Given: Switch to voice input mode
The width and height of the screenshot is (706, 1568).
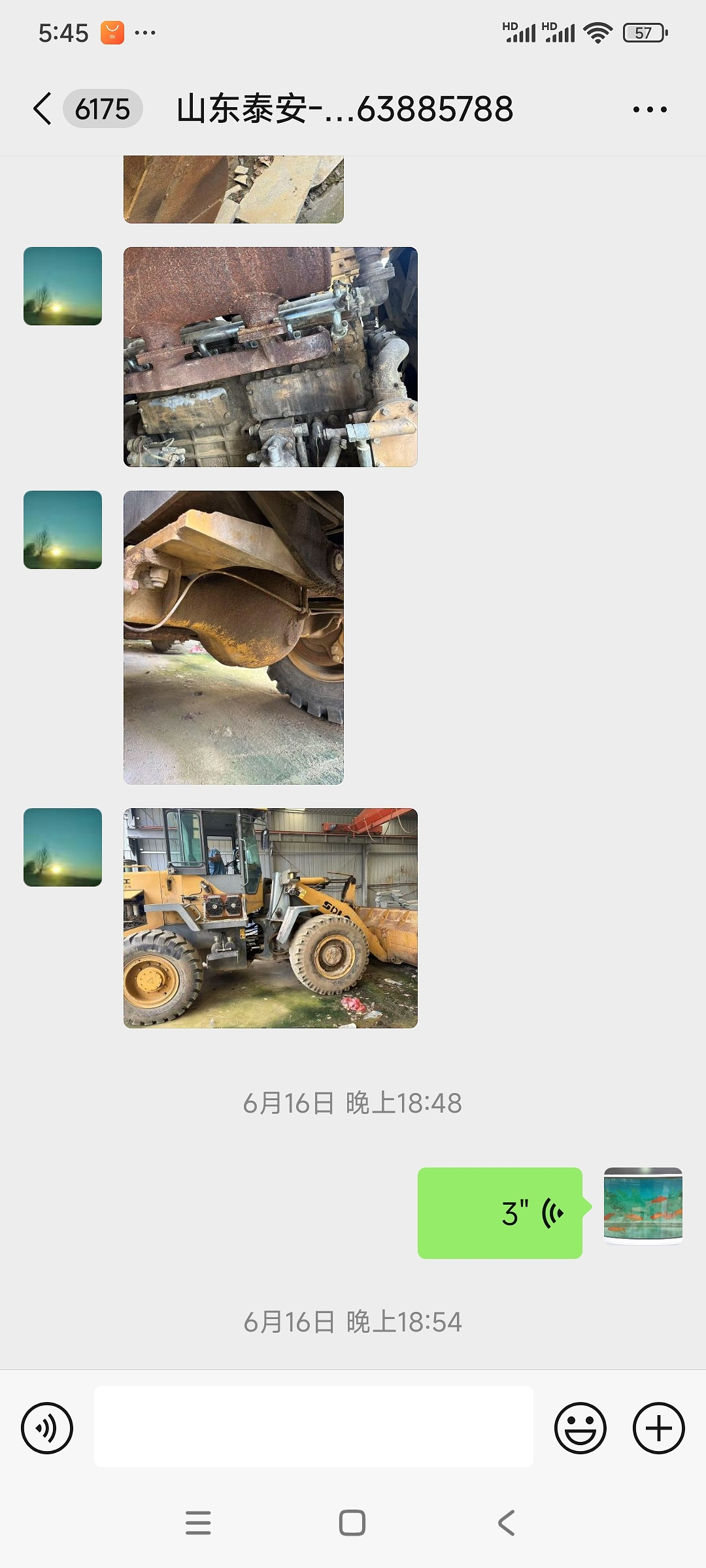Looking at the screenshot, I should tap(47, 1428).
